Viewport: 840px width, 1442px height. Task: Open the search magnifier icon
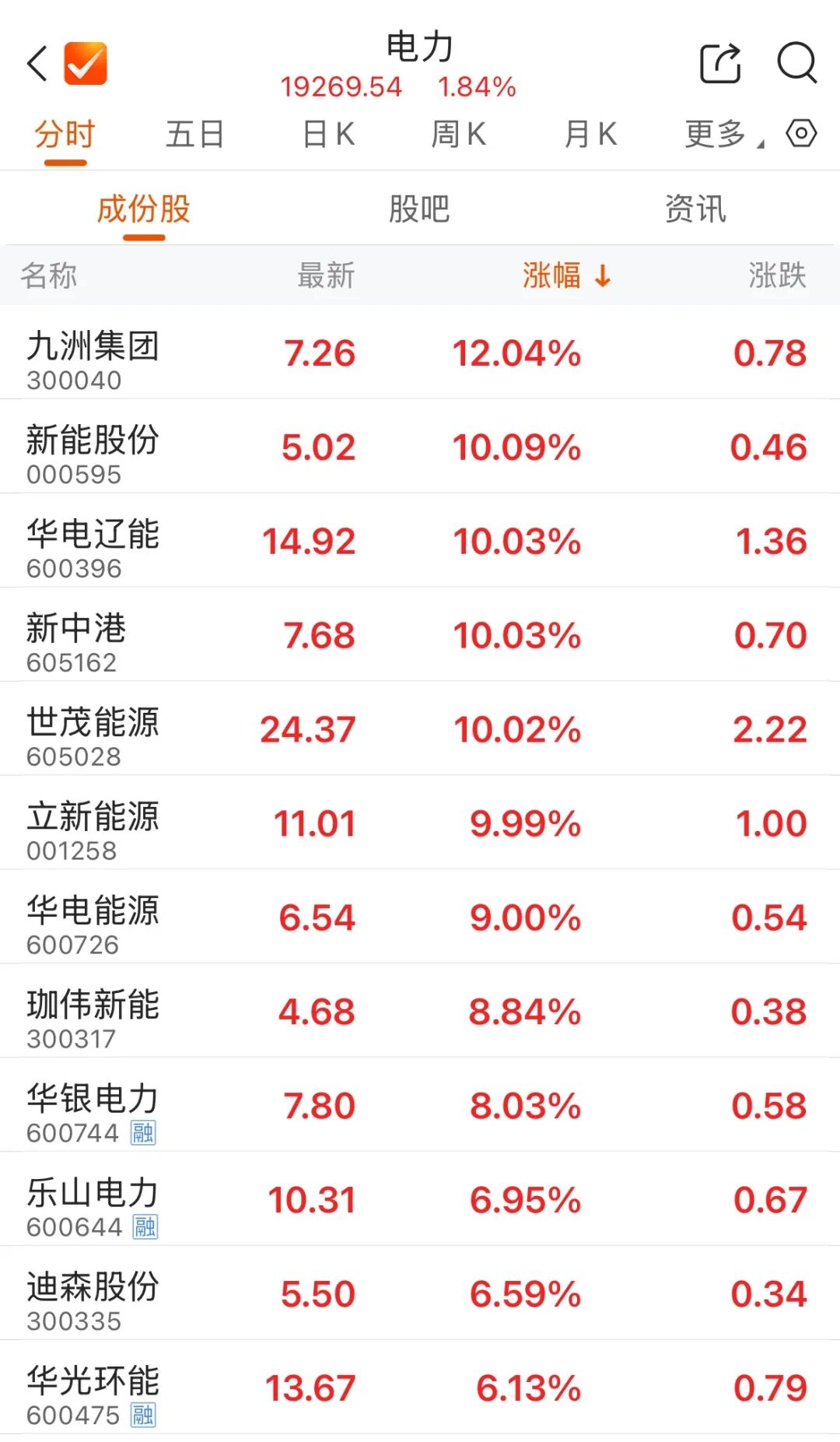pos(797,63)
